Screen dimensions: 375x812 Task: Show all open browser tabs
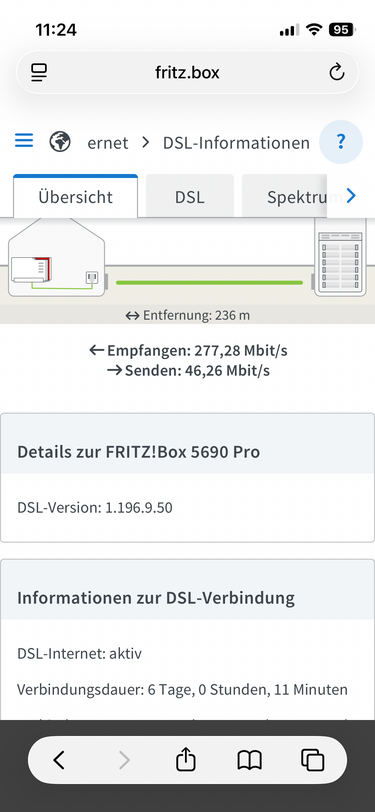pyautogui.click(x=313, y=760)
